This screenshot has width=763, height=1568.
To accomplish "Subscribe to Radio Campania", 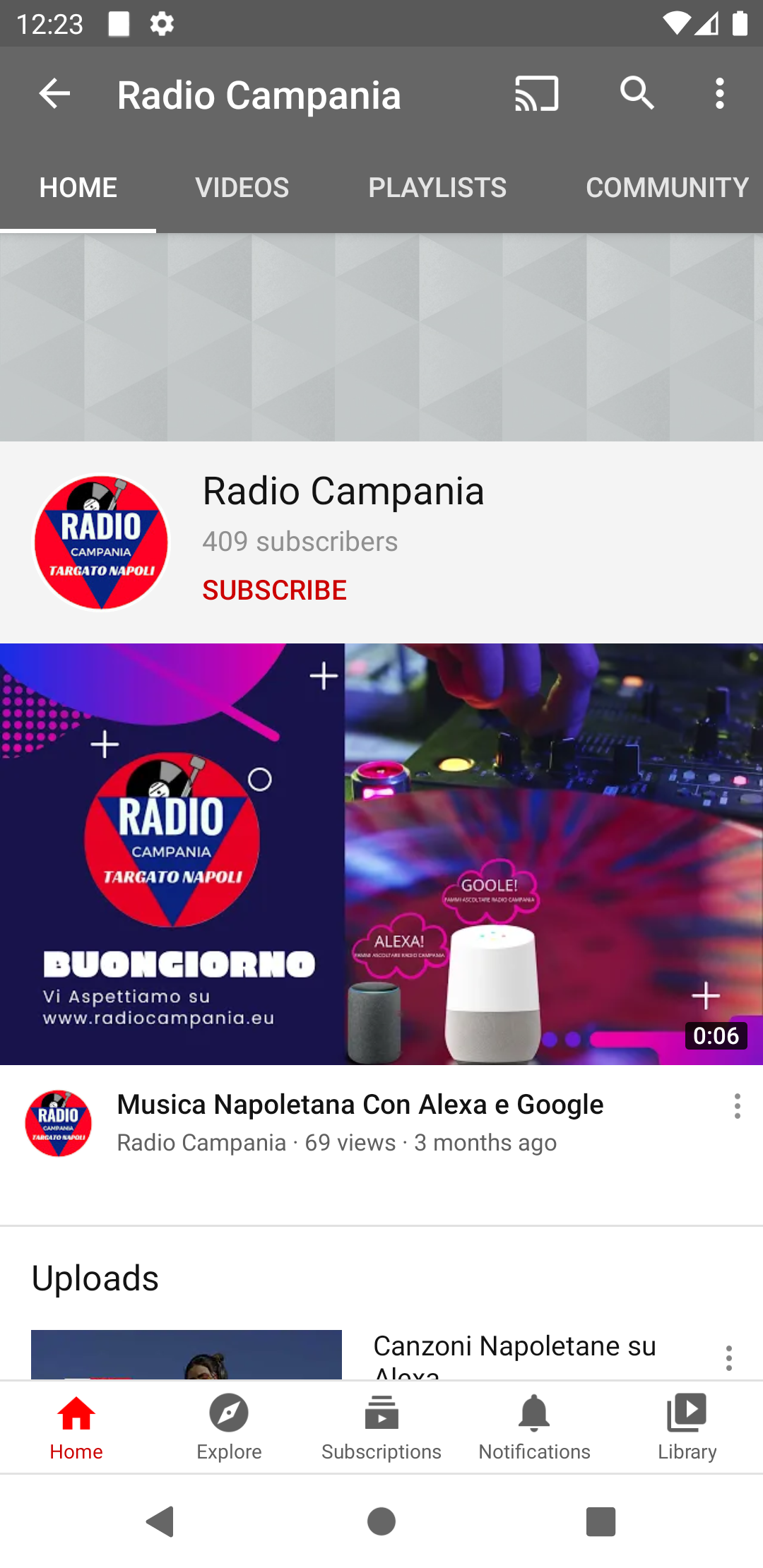I will pos(275,590).
